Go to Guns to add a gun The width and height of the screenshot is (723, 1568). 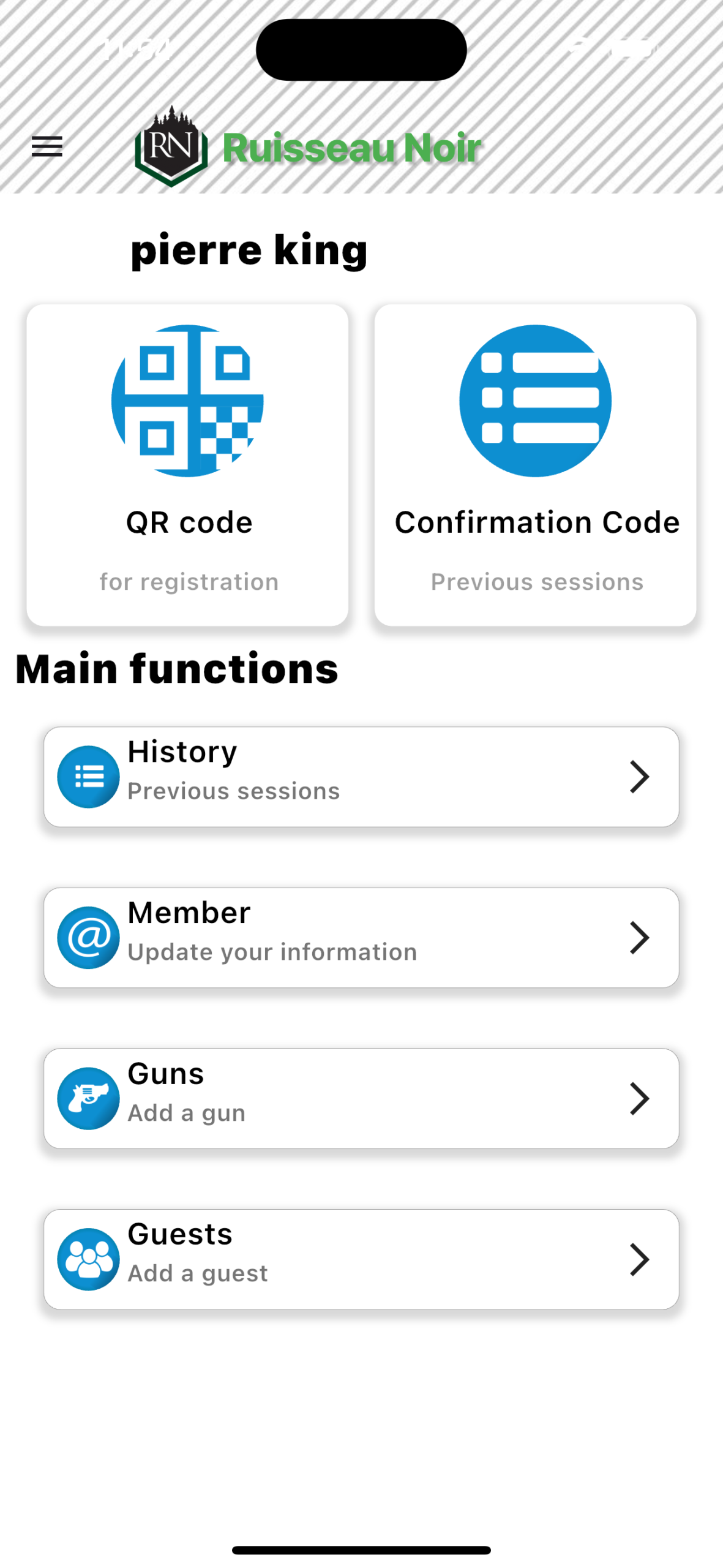pos(361,1098)
